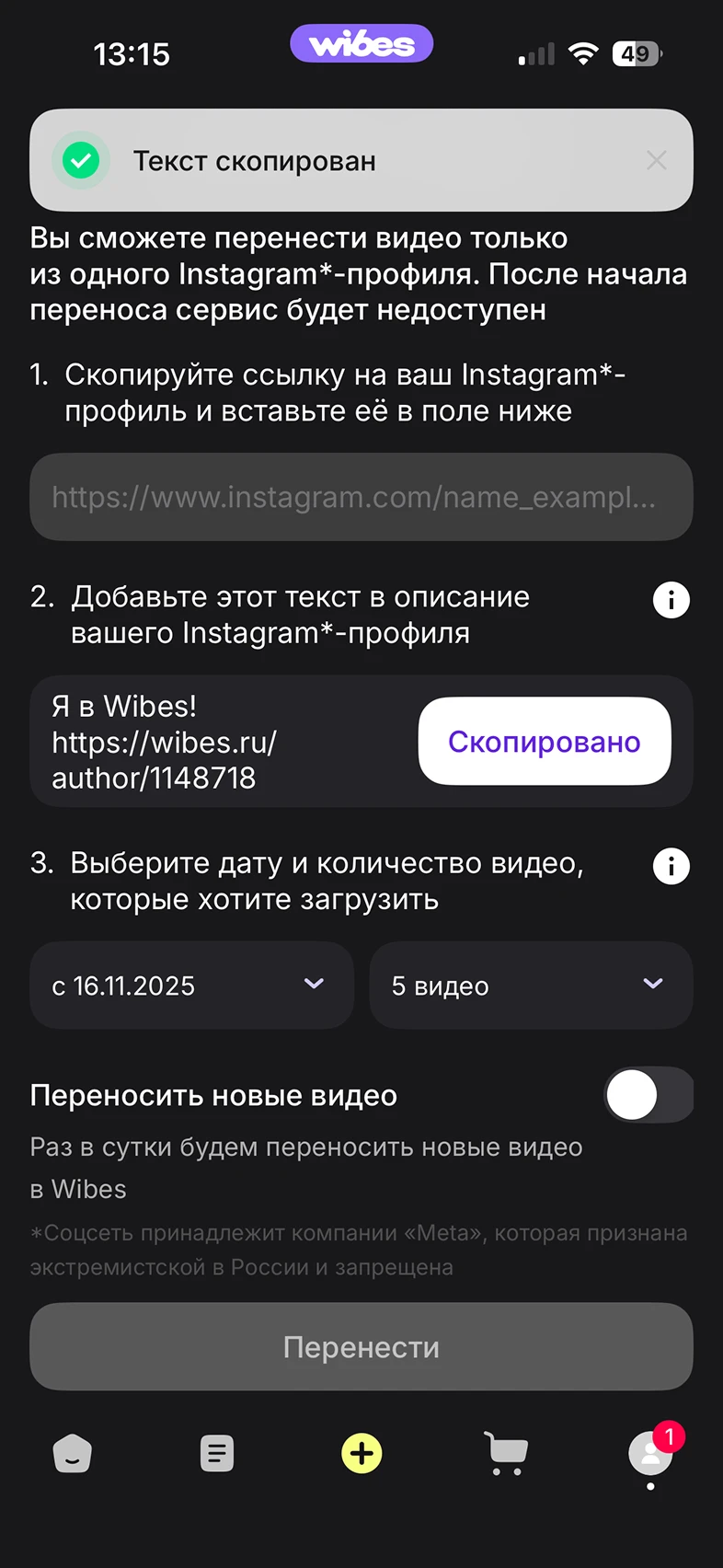Open the '5 видео' count dropdown
723x1568 pixels.
pos(531,986)
